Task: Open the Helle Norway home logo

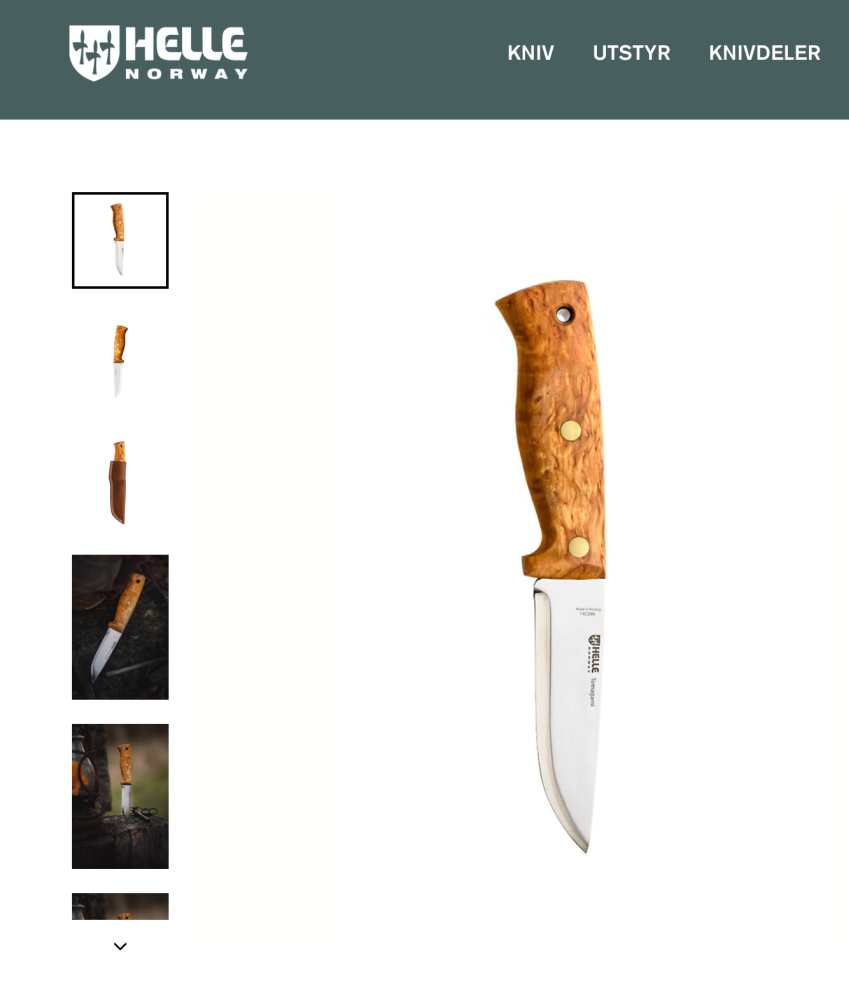Action: [158, 53]
